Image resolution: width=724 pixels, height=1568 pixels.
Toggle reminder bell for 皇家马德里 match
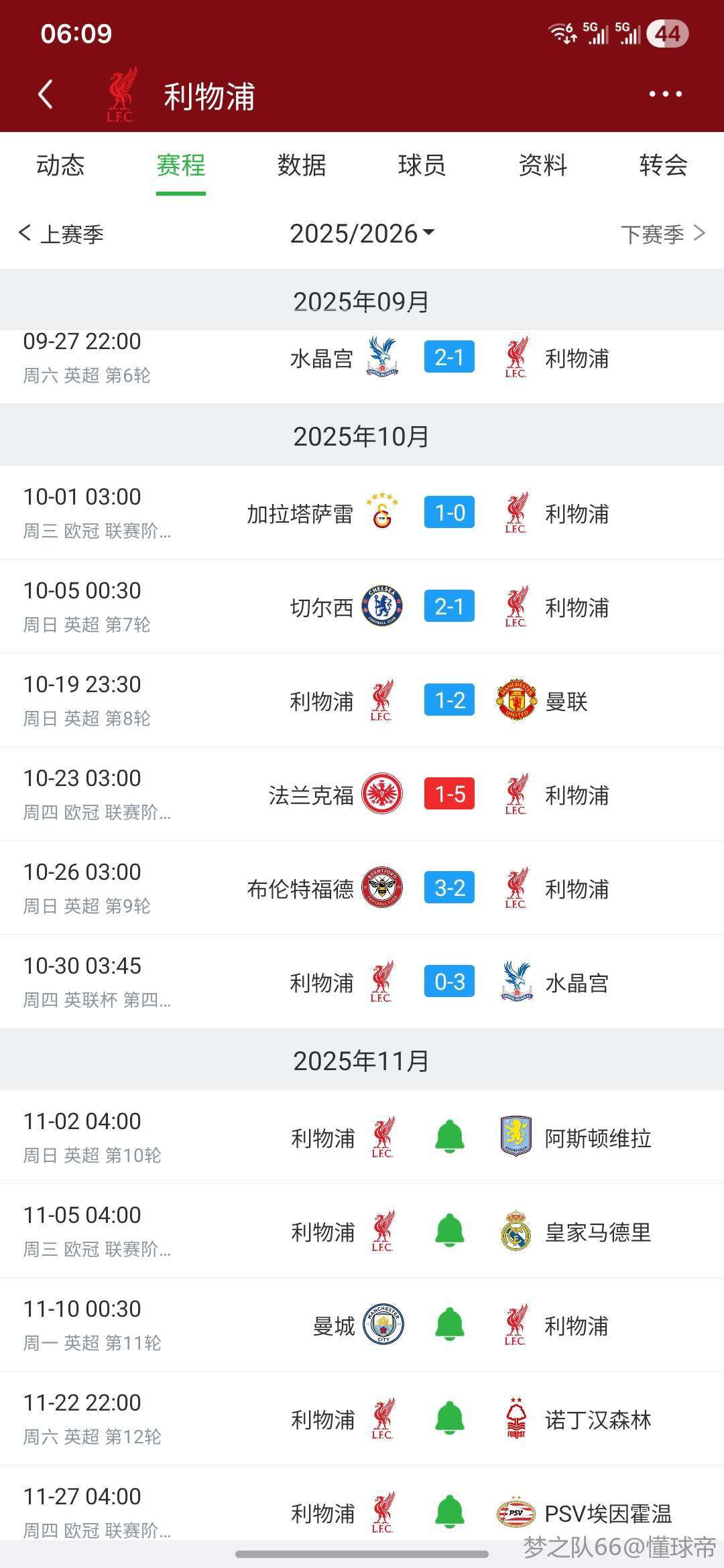click(449, 1231)
